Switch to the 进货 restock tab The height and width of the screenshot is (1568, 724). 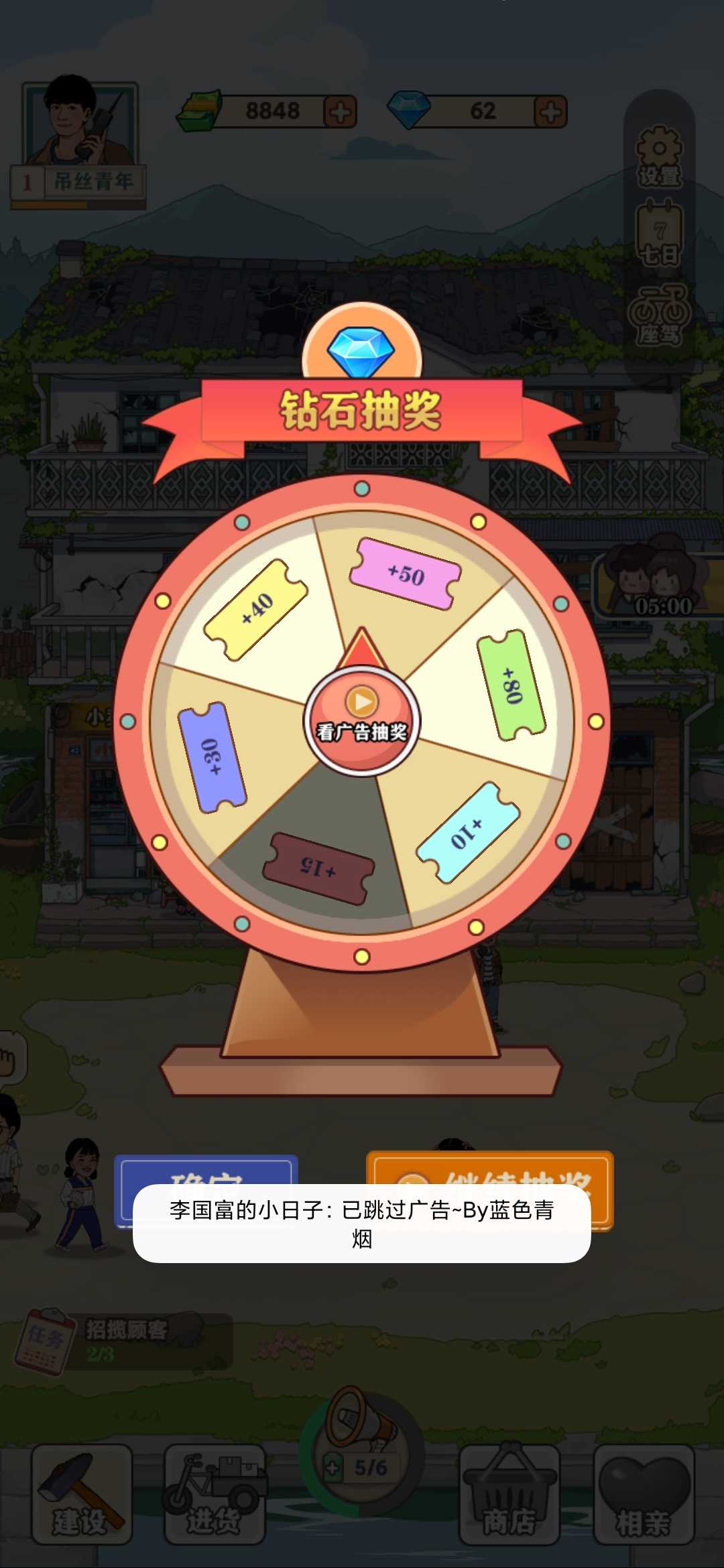[215, 1494]
